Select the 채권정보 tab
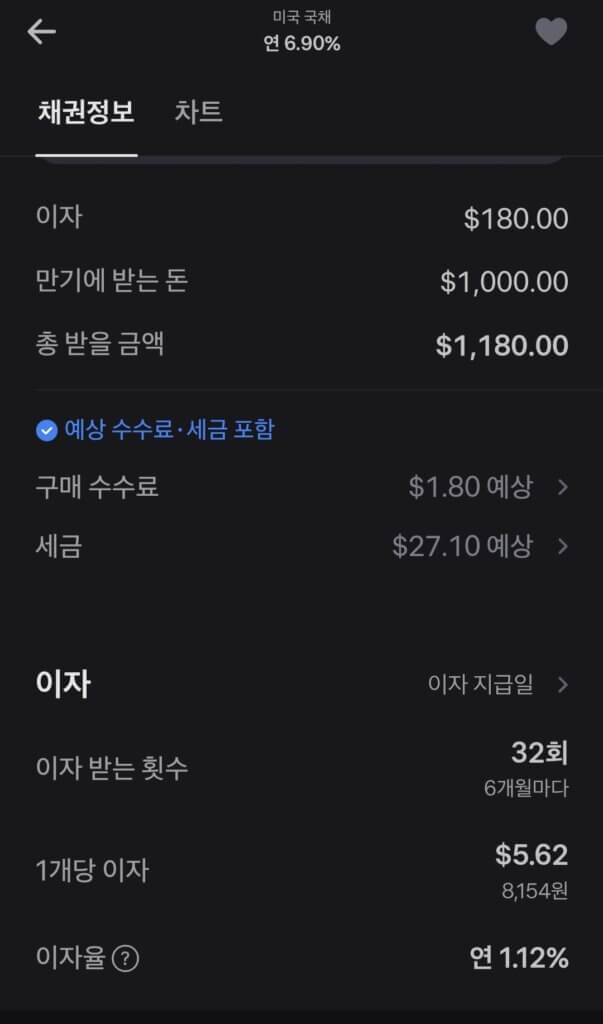Image resolution: width=603 pixels, height=1024 pixels. (86, 112)
